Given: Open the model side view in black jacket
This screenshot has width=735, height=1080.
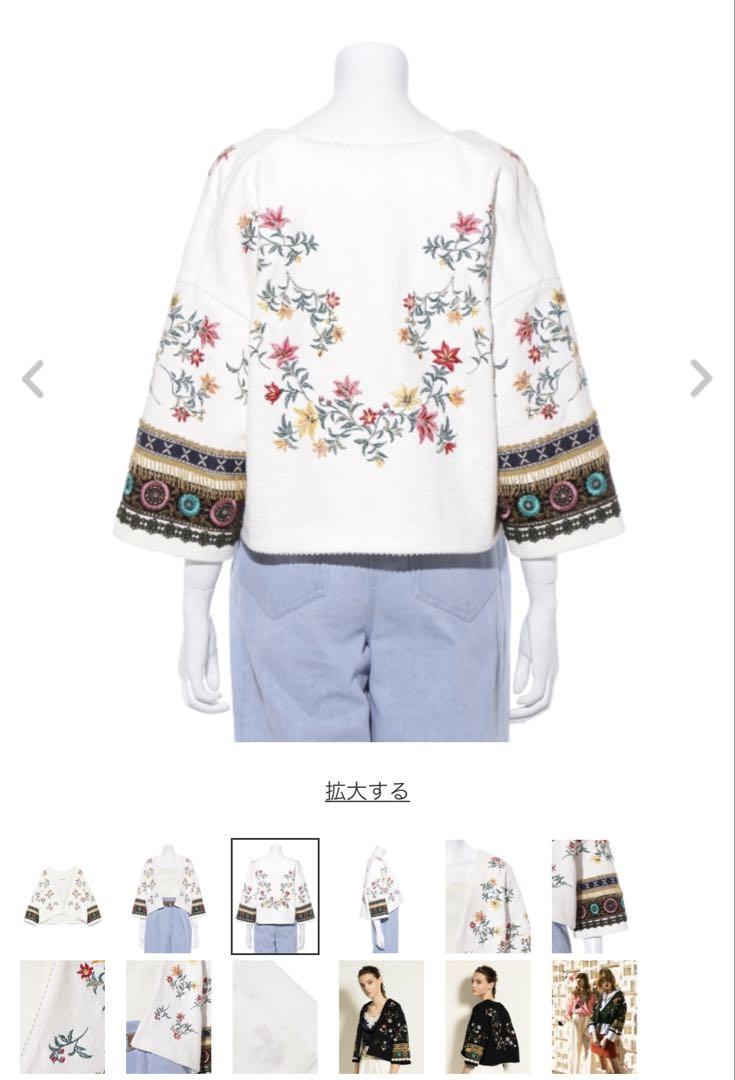Looking at the screenshot, I should 487,1017.
